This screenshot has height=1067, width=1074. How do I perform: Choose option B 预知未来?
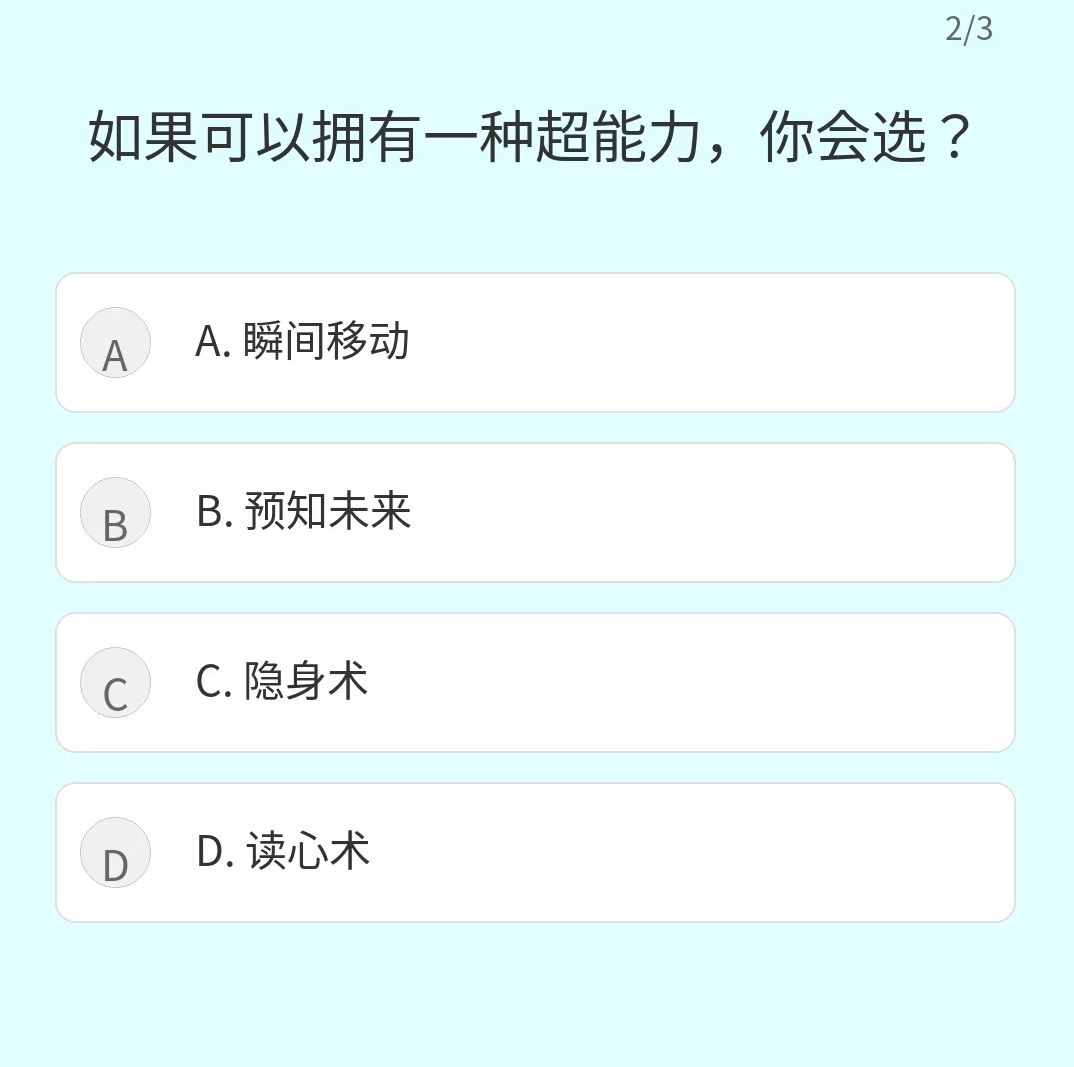[x=535, y=512]
